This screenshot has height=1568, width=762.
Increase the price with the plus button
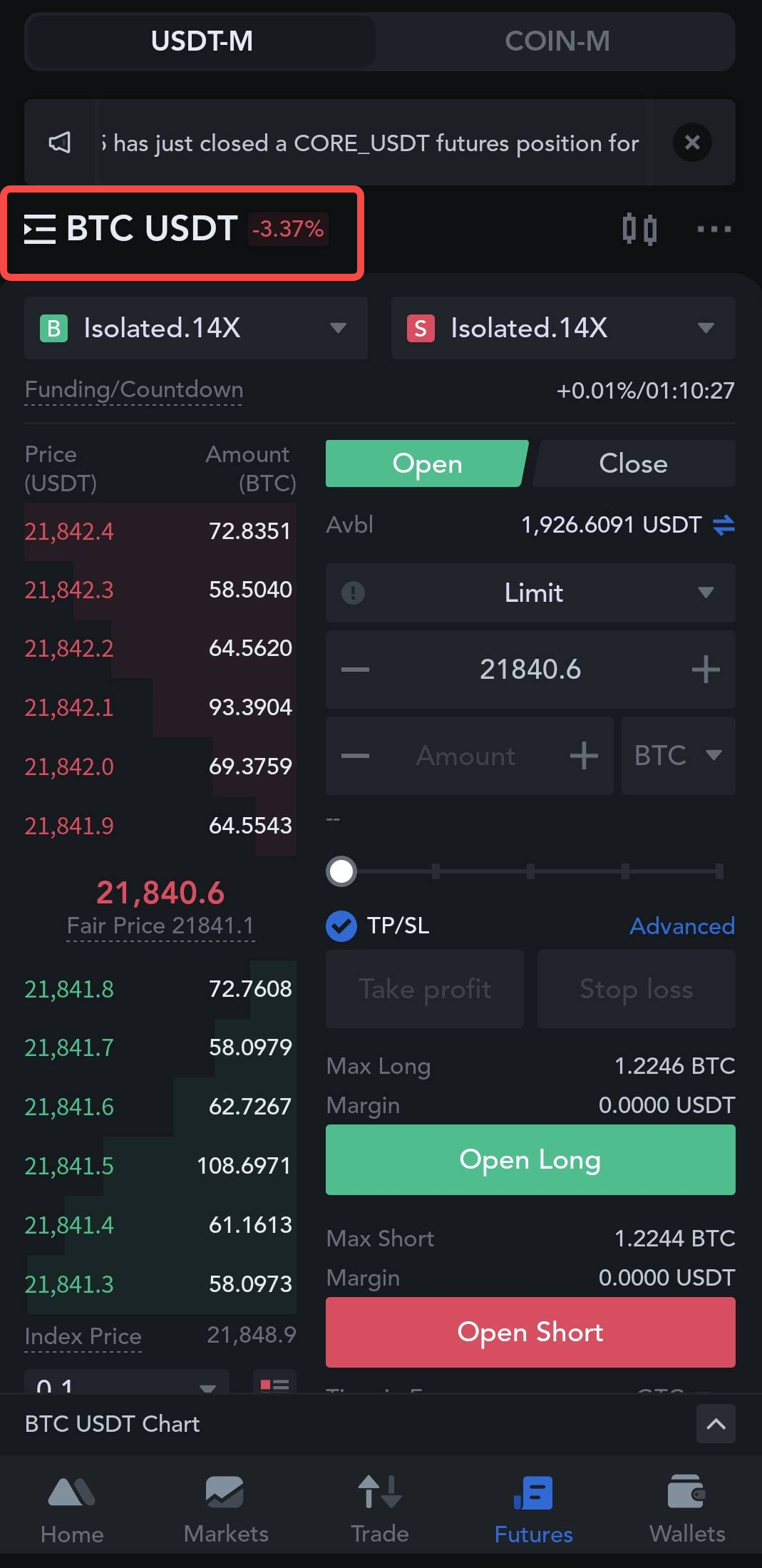[x=705, y=670]
